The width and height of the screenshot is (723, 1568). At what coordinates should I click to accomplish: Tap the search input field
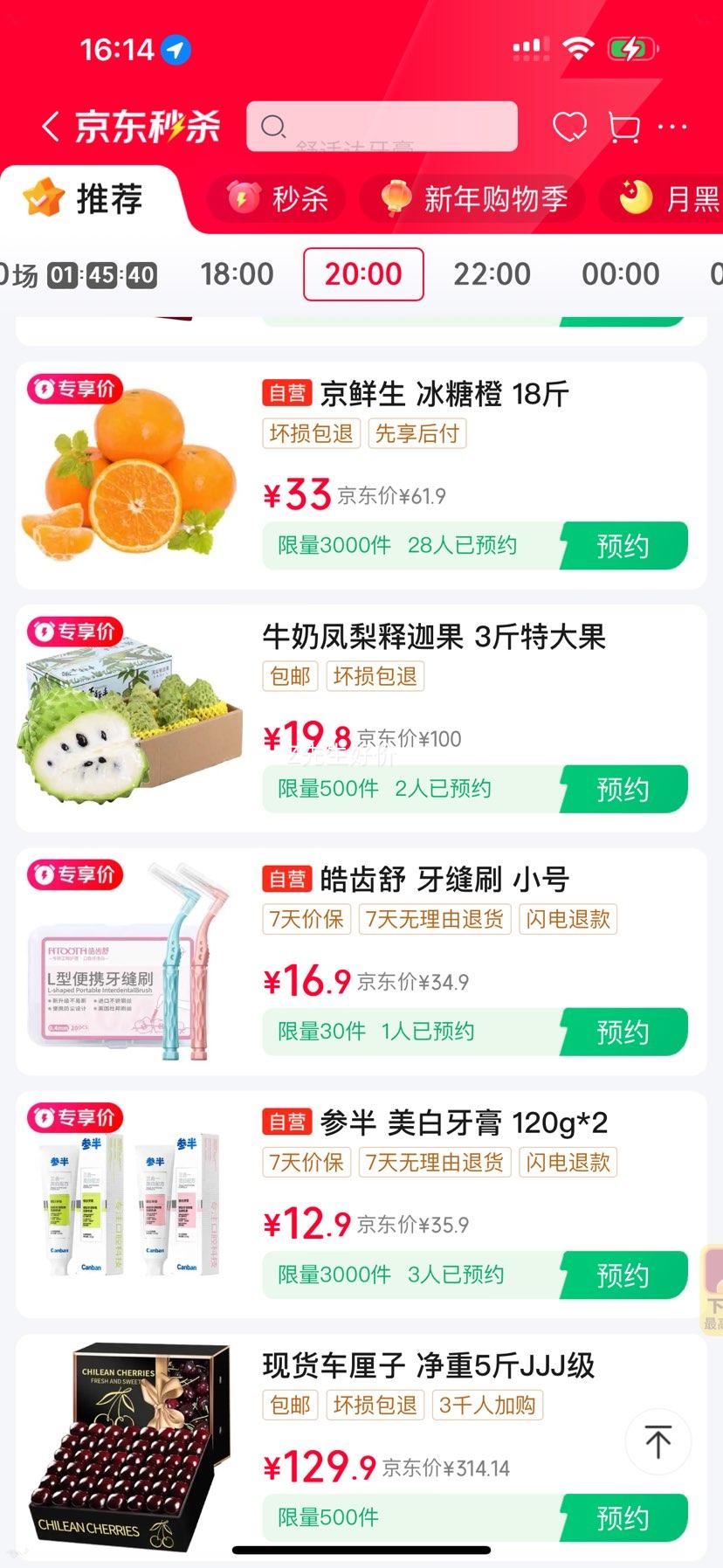tap(384, 127)
